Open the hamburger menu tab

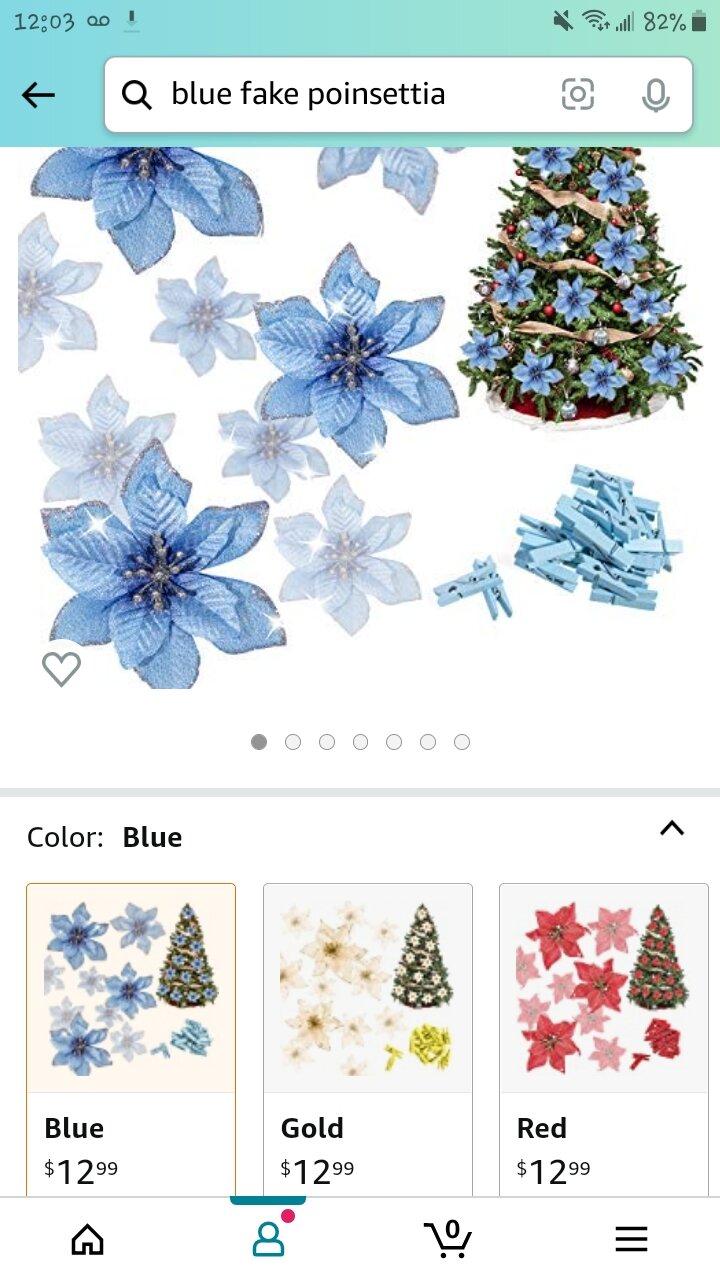click(x=631, y=1240)
